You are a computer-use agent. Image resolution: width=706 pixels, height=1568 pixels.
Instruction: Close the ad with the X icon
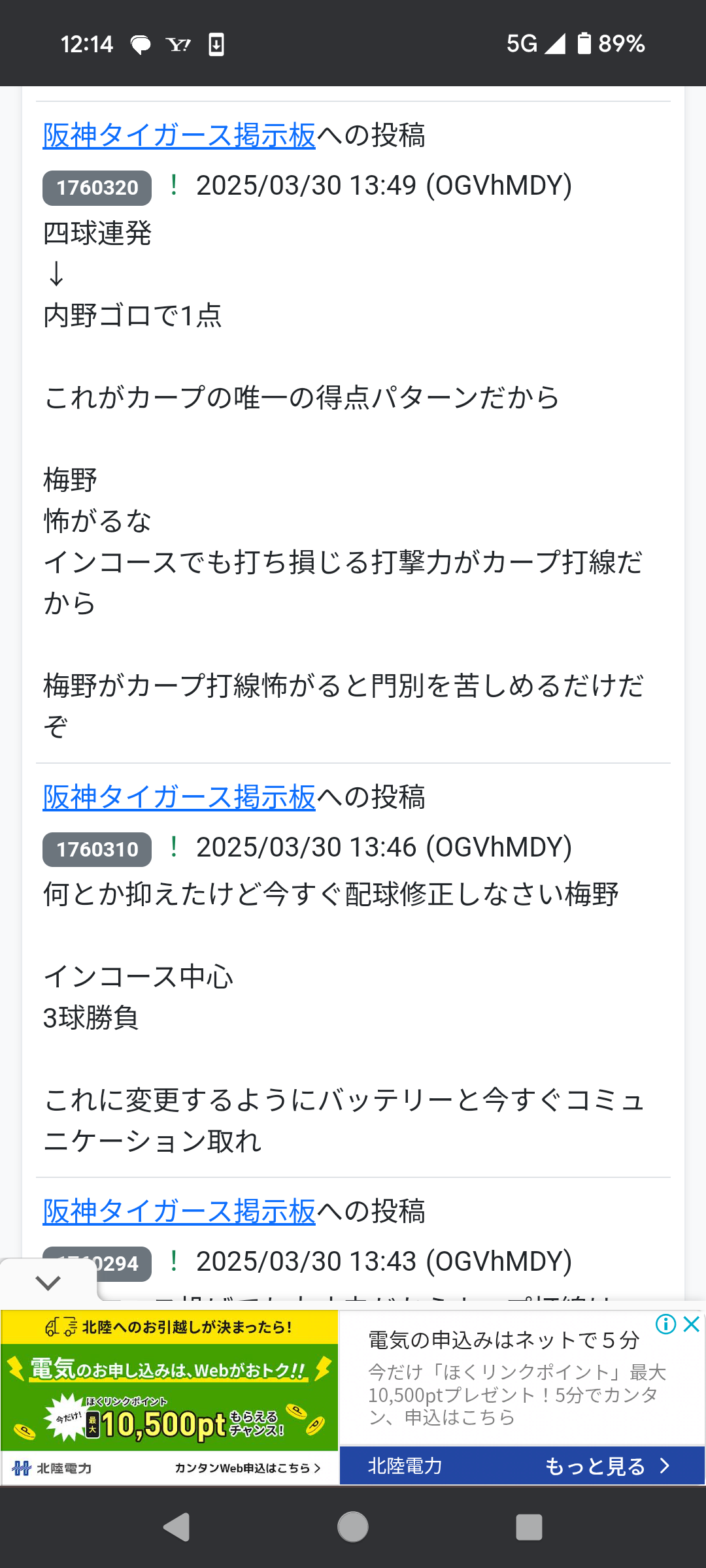(x=692, y=1324)
